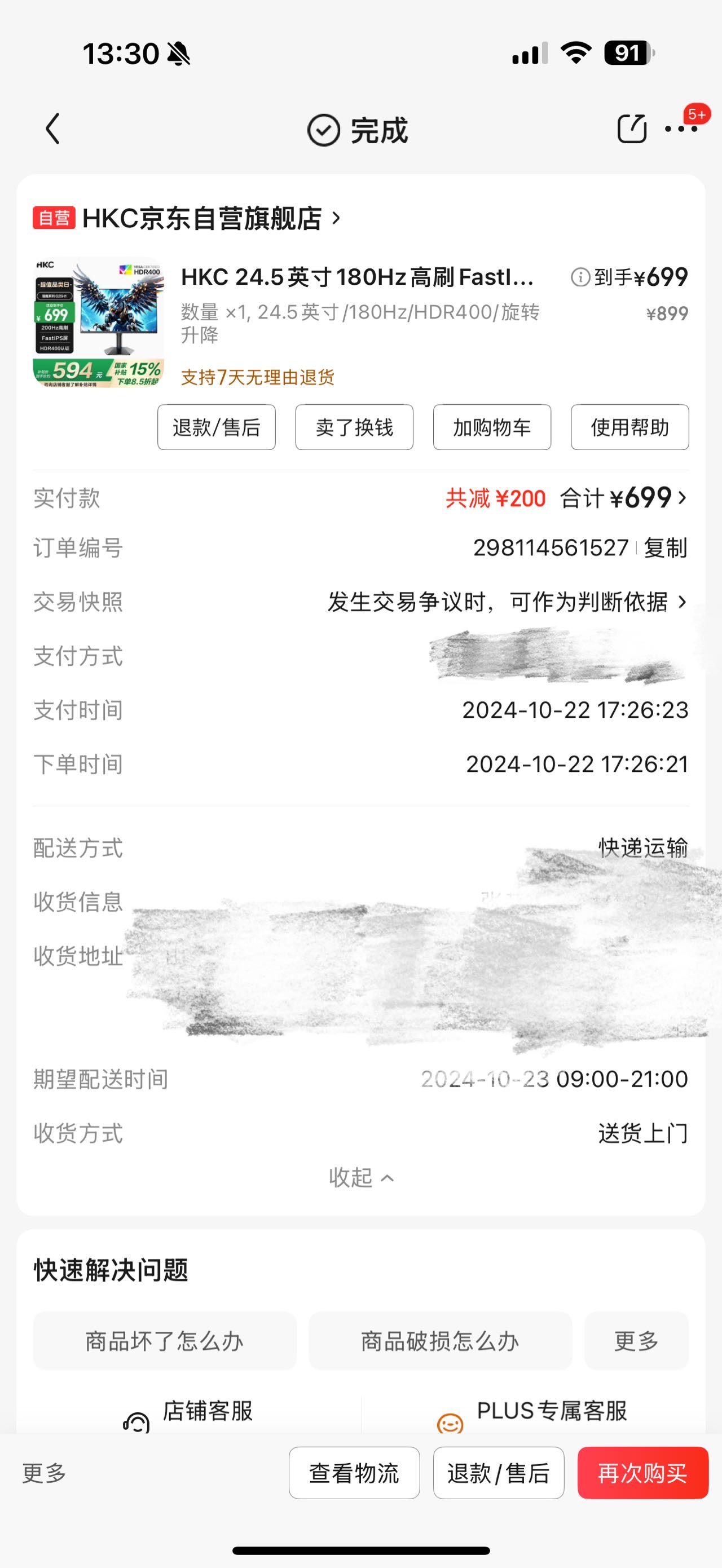The height and width of the screenshot is (1568, 722).
Task: View payment details via 合计 ¥699
Action: coord(623,498)
